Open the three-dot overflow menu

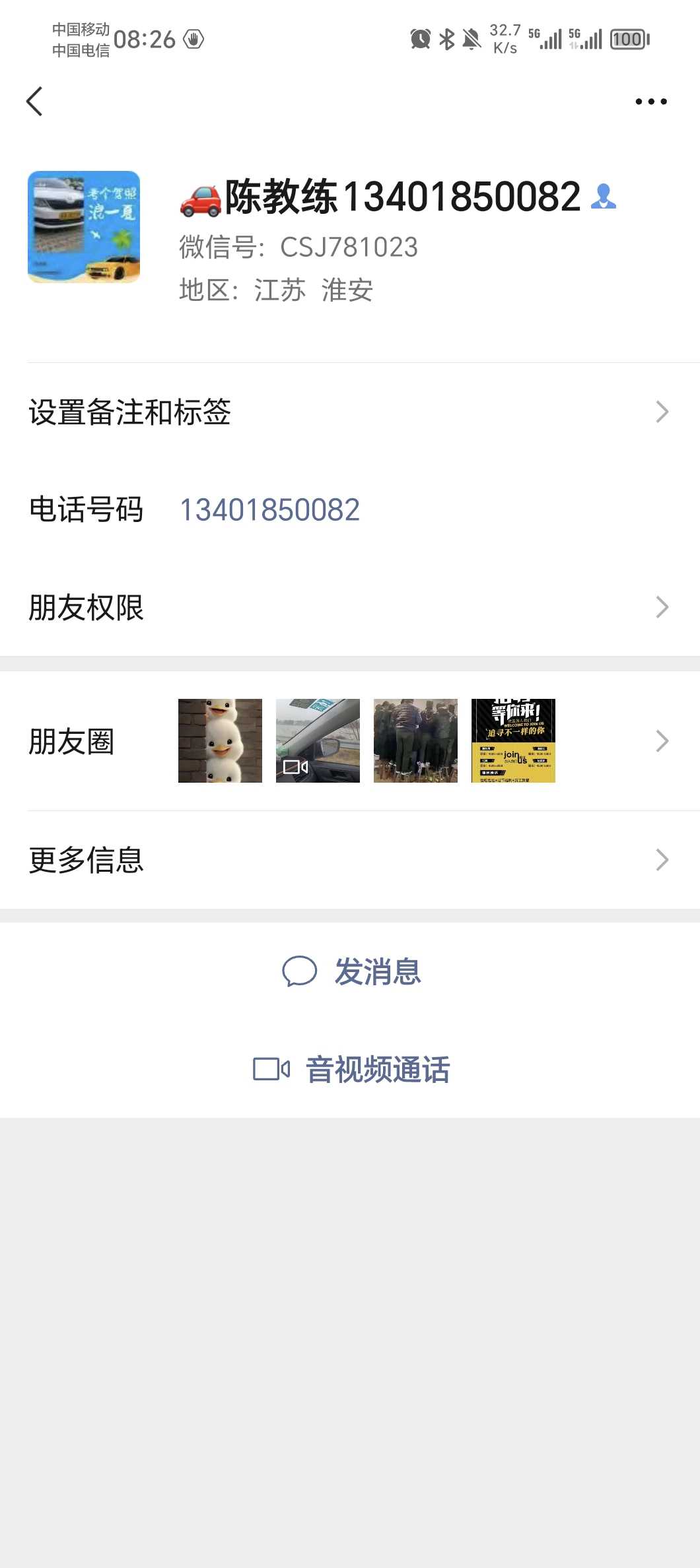coord(650,102)
